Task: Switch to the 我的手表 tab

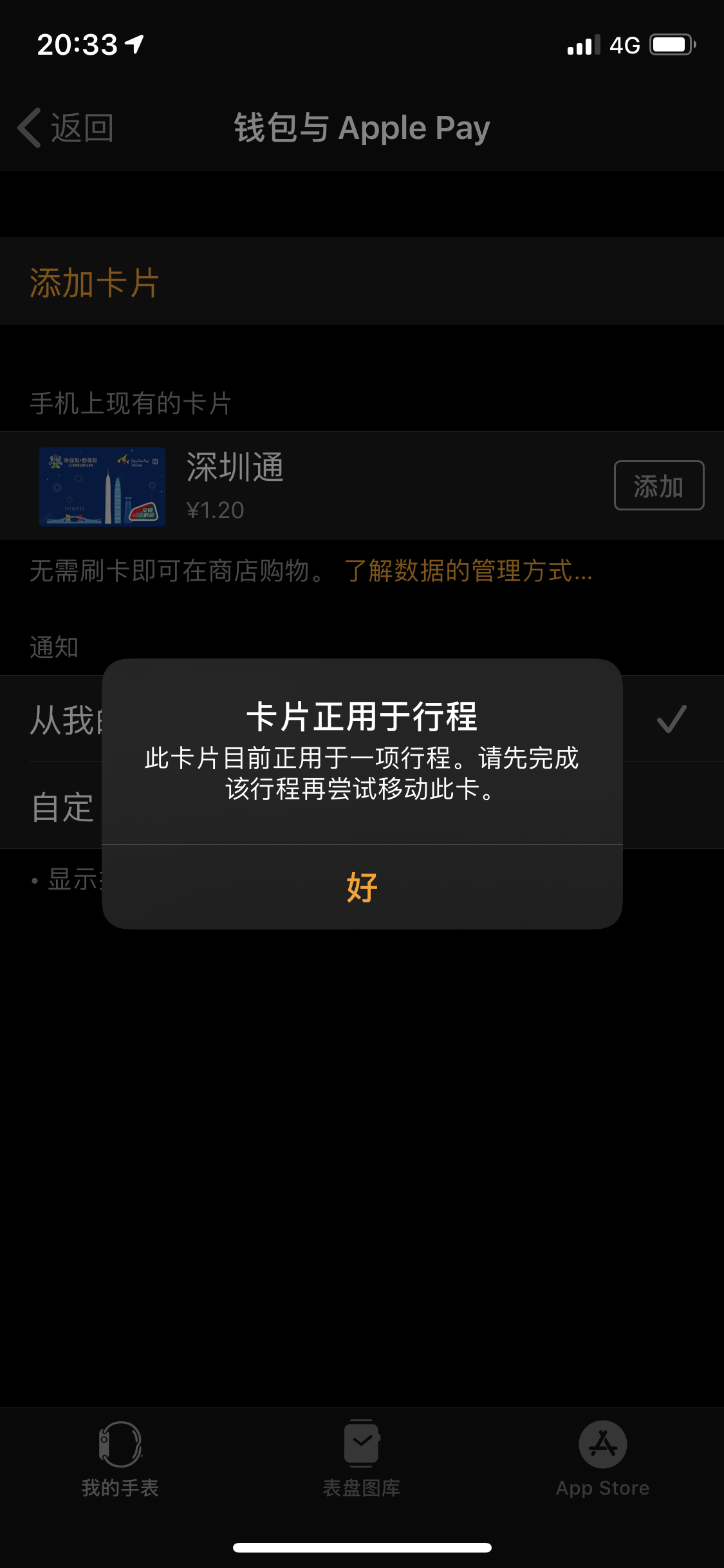Action: (x=120, y=1459)
